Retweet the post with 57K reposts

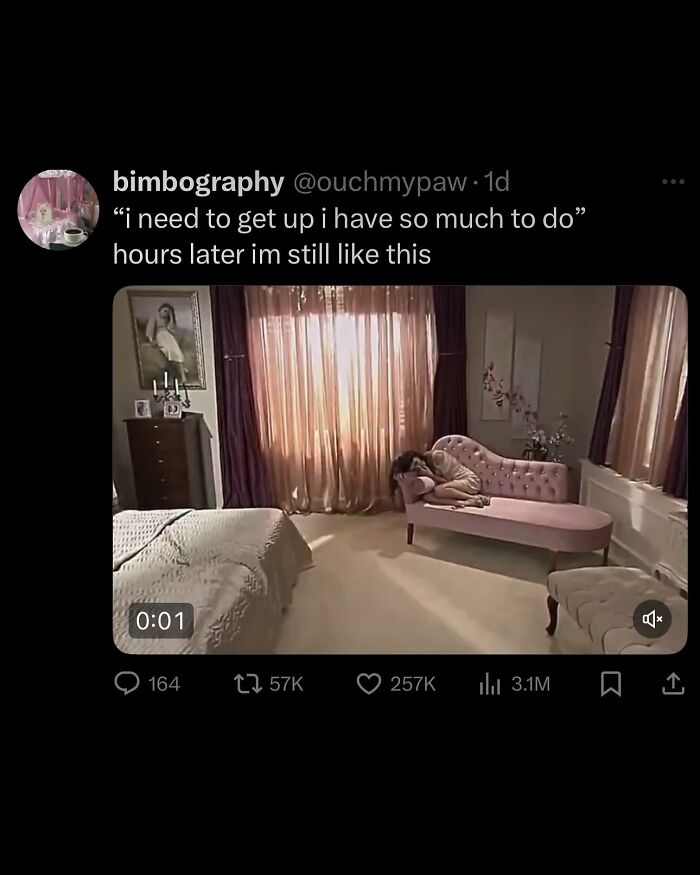(244, 684)
